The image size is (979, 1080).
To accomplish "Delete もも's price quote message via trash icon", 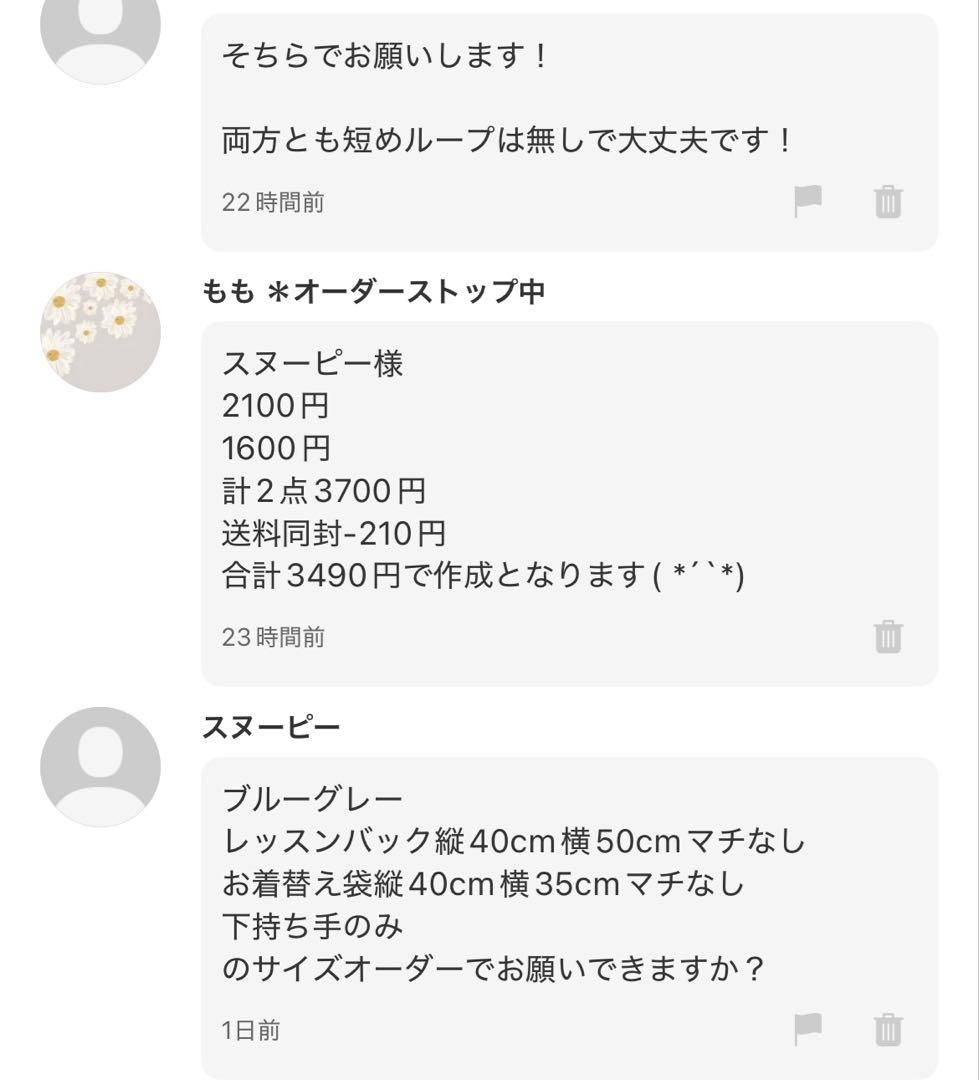I will pos(888,633).
